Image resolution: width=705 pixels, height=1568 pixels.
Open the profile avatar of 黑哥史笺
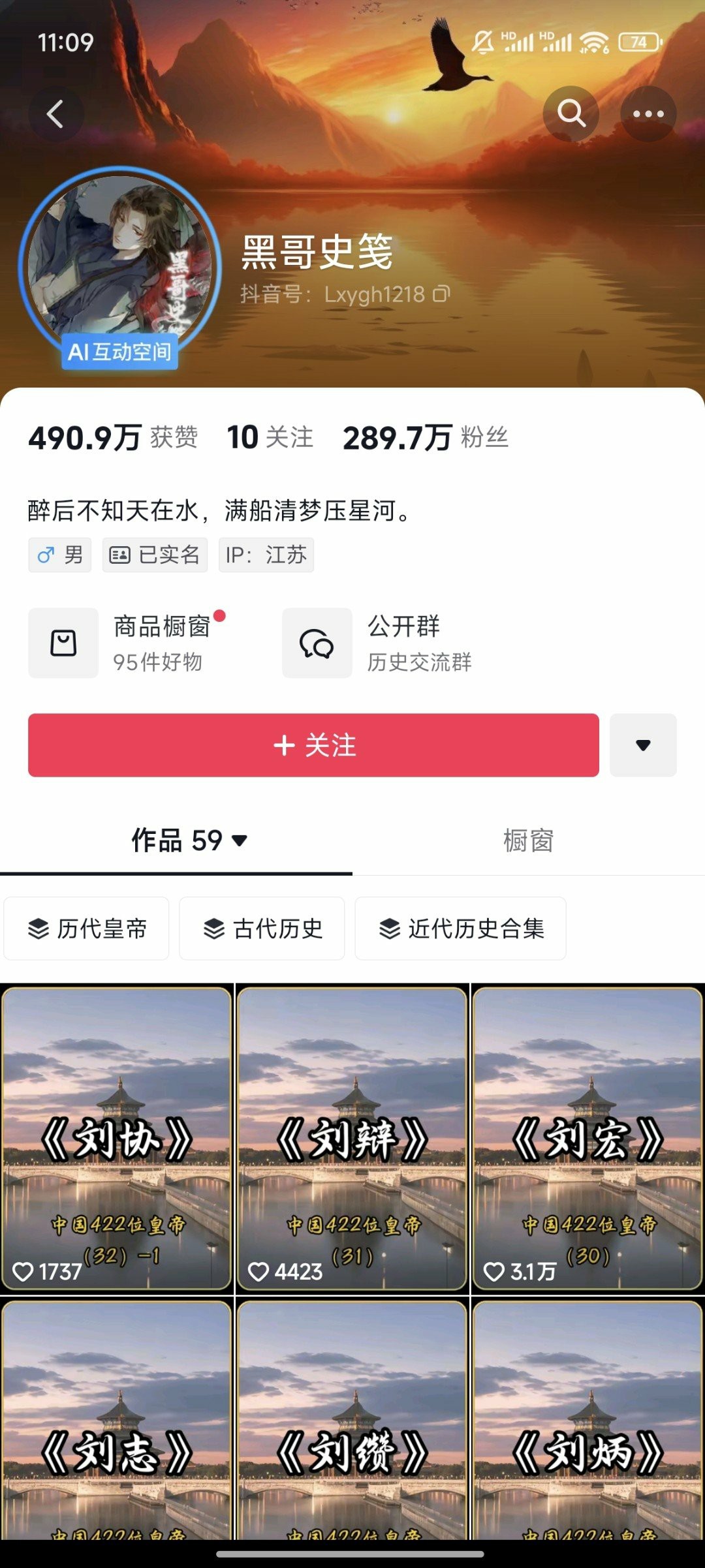pos(119,261)
